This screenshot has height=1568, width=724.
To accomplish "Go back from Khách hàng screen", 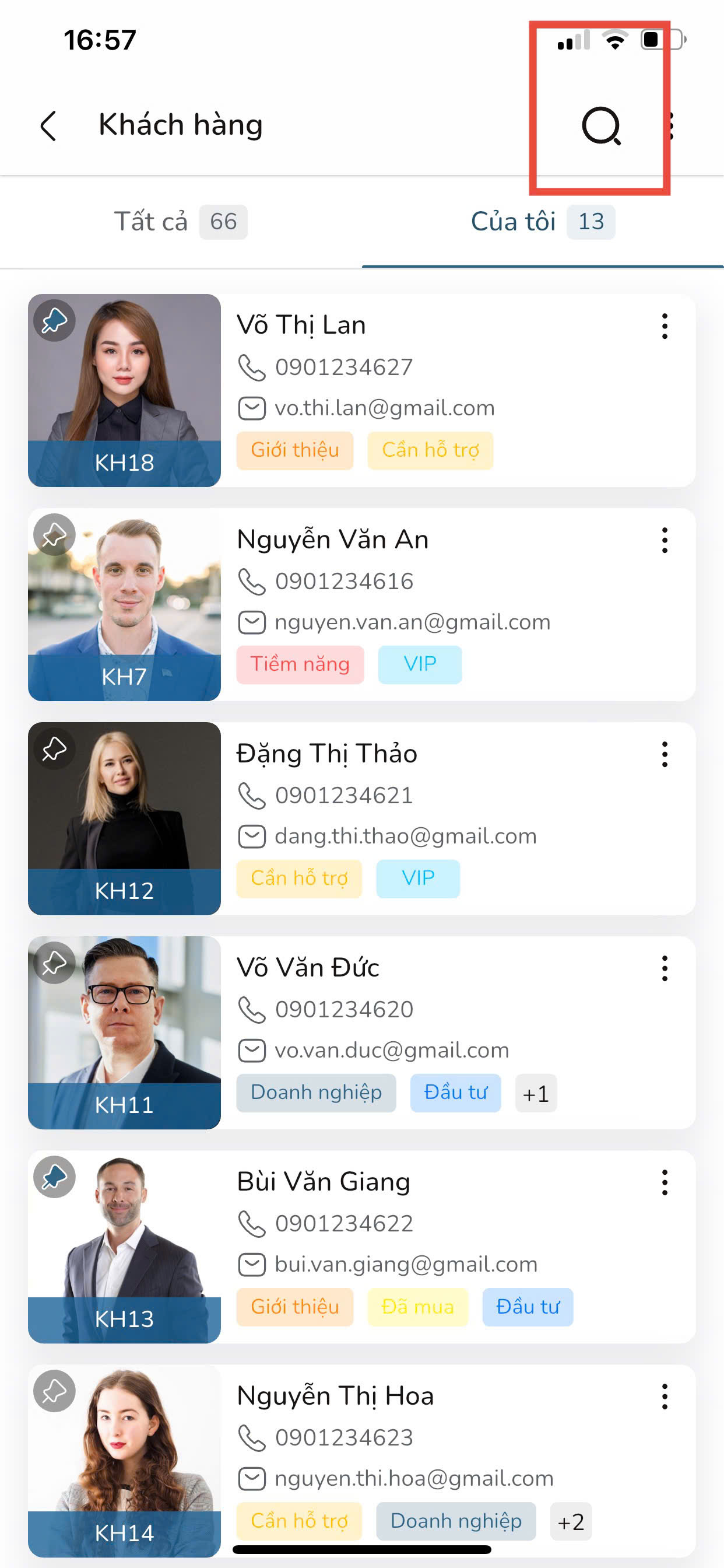I will (48, 126).
